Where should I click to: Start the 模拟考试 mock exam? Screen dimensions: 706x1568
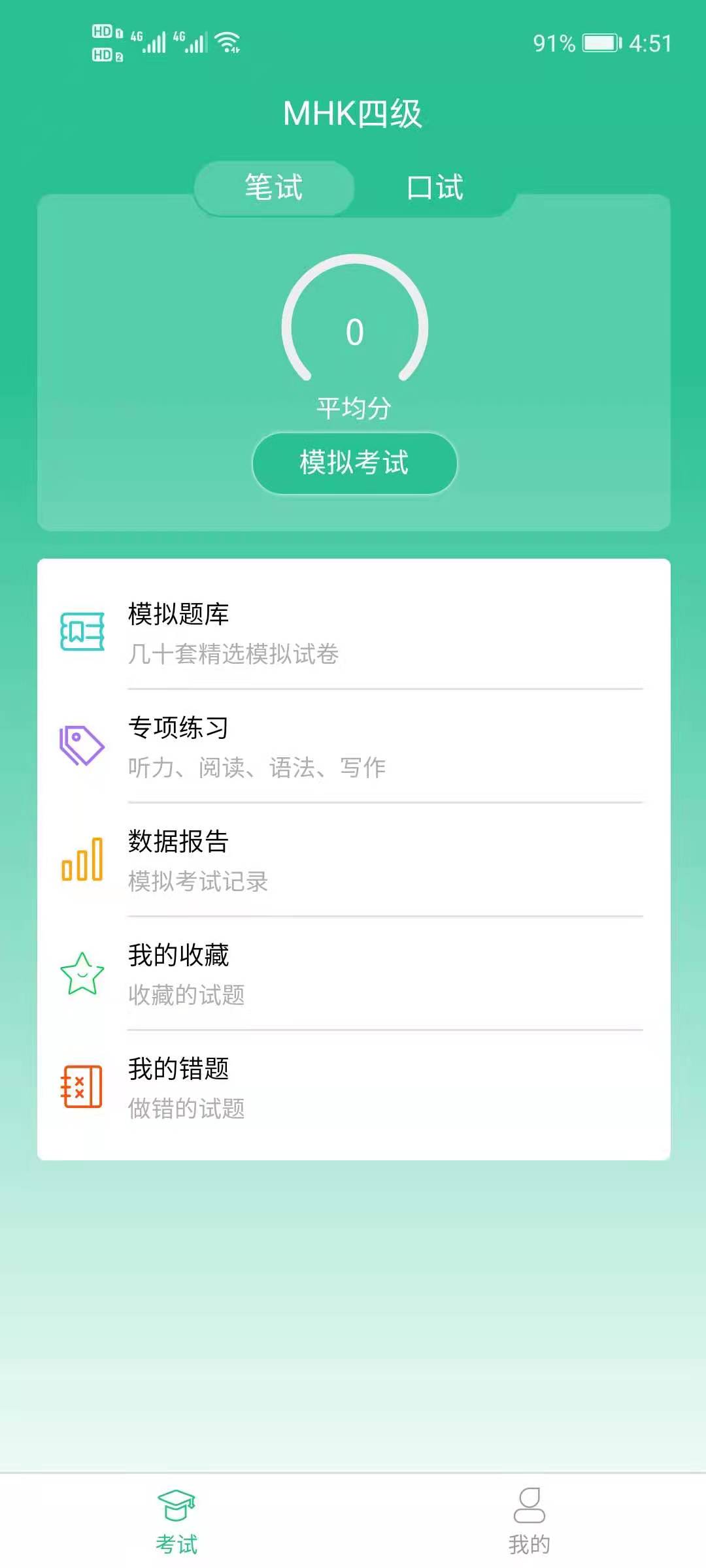(x=354, y=463)
